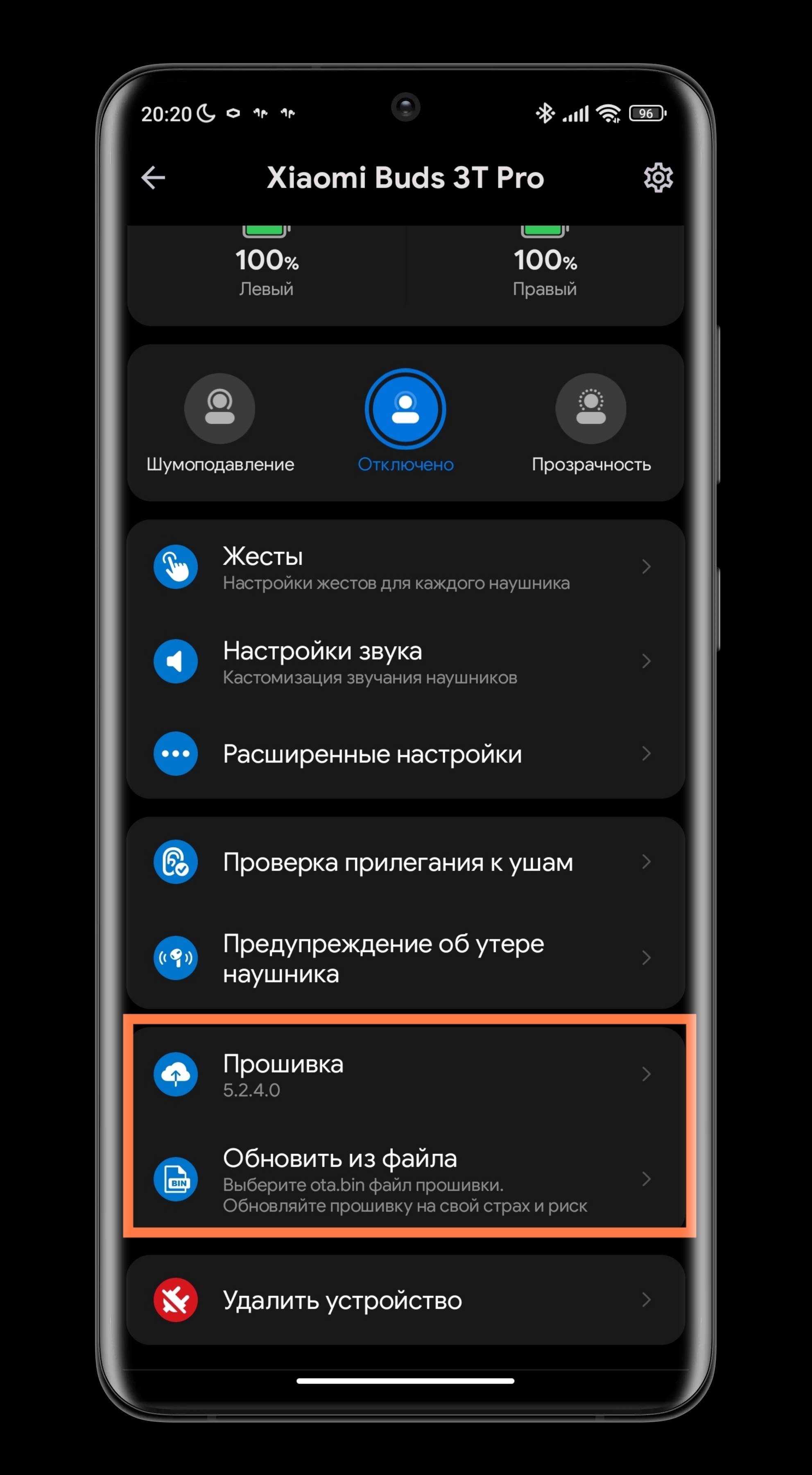Go back using the arrow icon

[x=154, y=177]
